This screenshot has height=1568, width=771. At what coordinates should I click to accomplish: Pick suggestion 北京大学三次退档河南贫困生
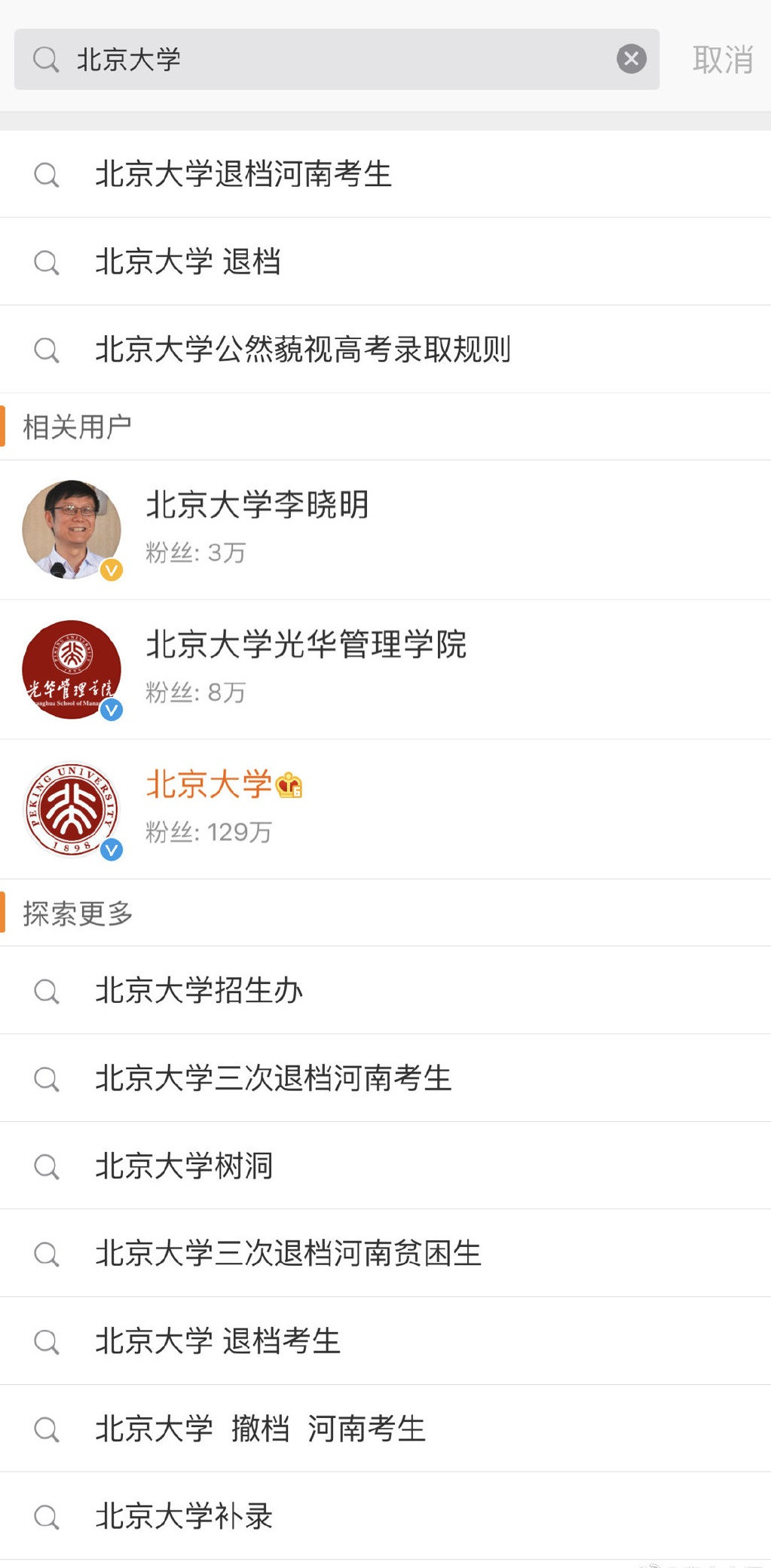pos(288,1254)
